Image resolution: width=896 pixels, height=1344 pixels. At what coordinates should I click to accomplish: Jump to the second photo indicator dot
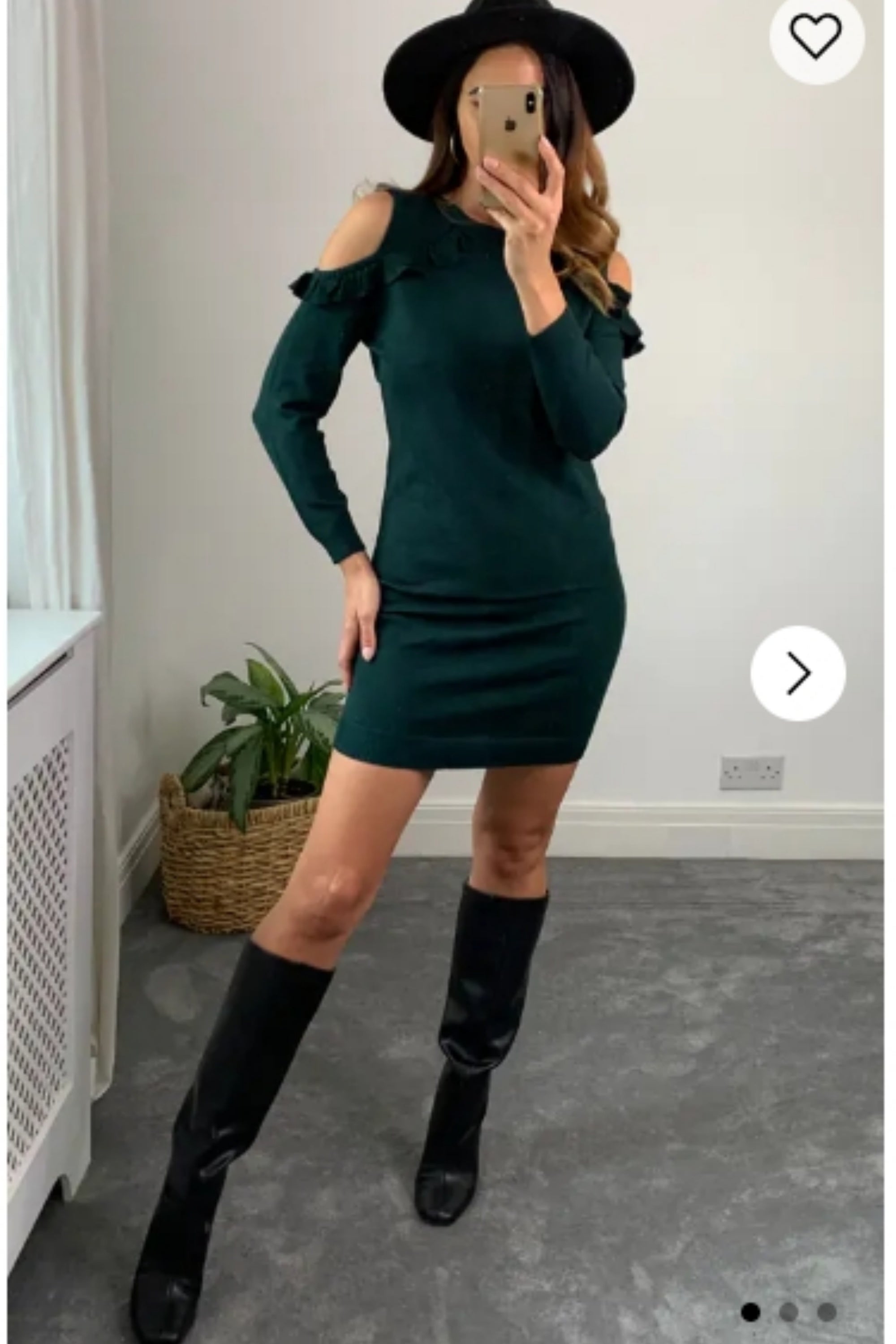(788, 1296)
